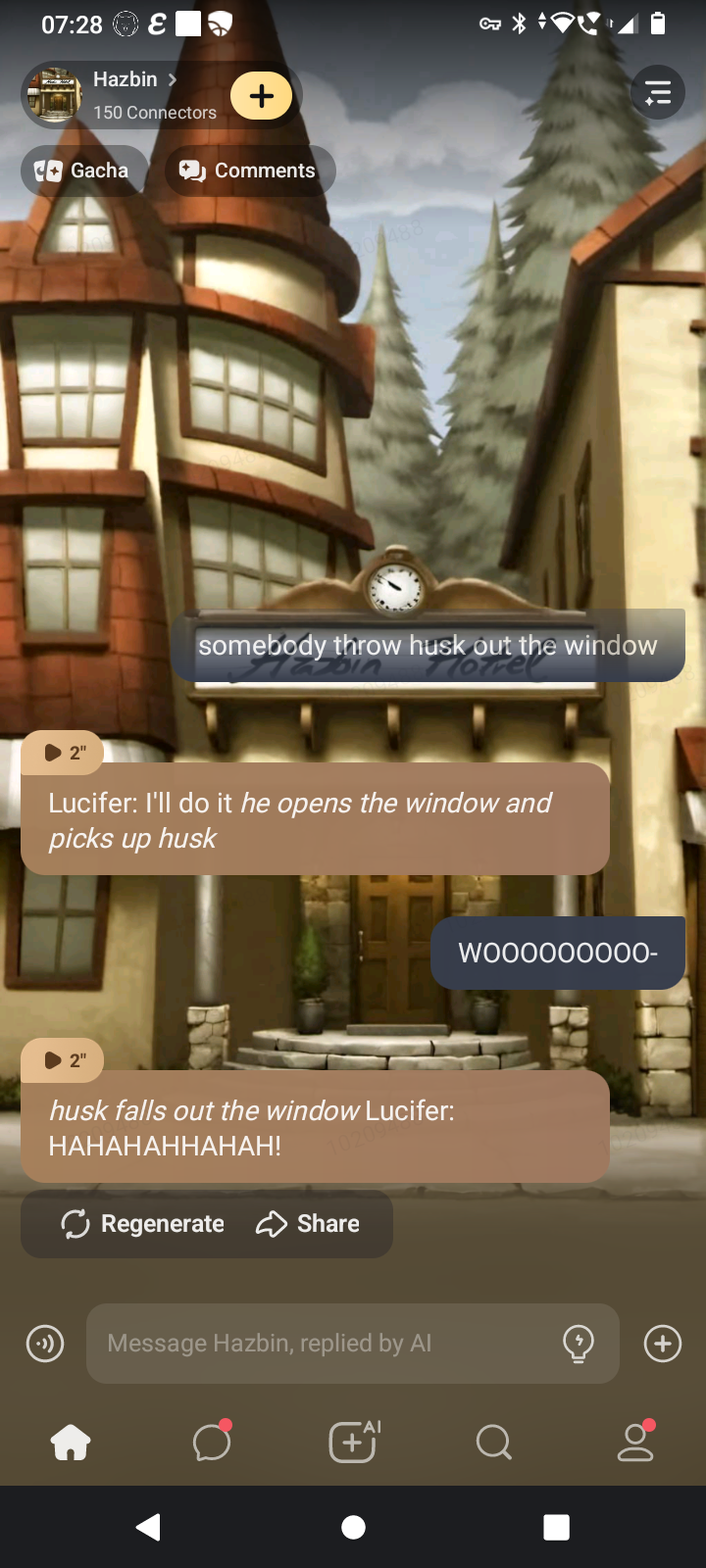Image resolution: width=706 pixels, height=1568 pixels.
Task: Play voice for "husk falls out" message
Action: click(x=63, y=1060)
